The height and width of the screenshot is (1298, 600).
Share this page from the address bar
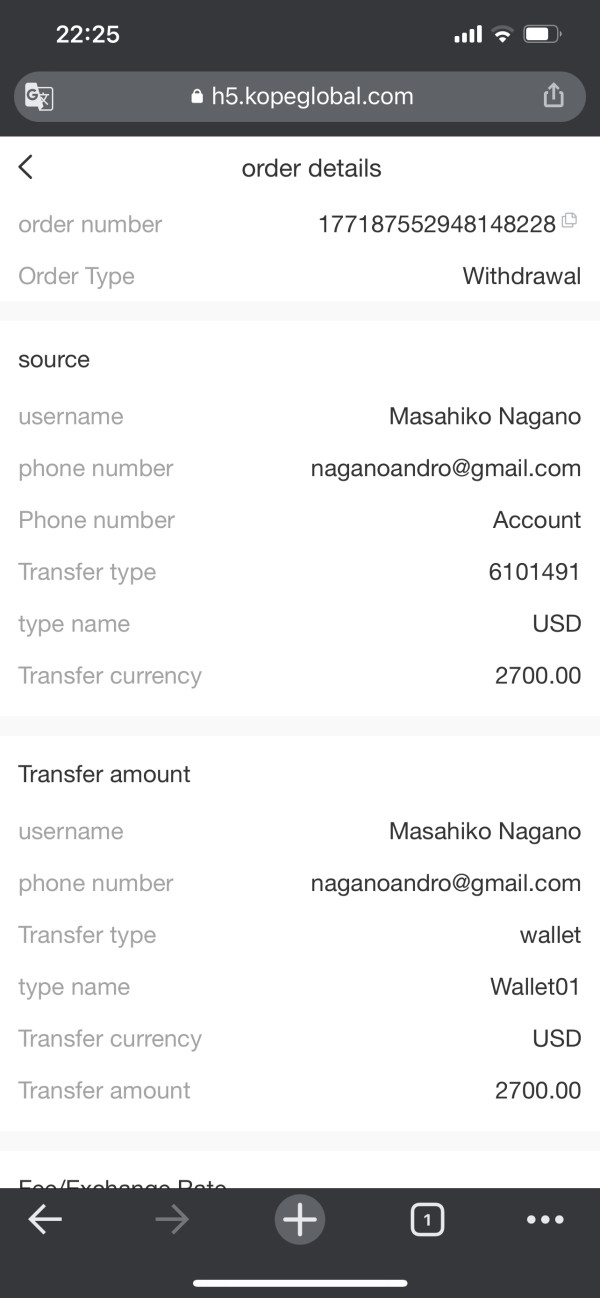point(553,96)
